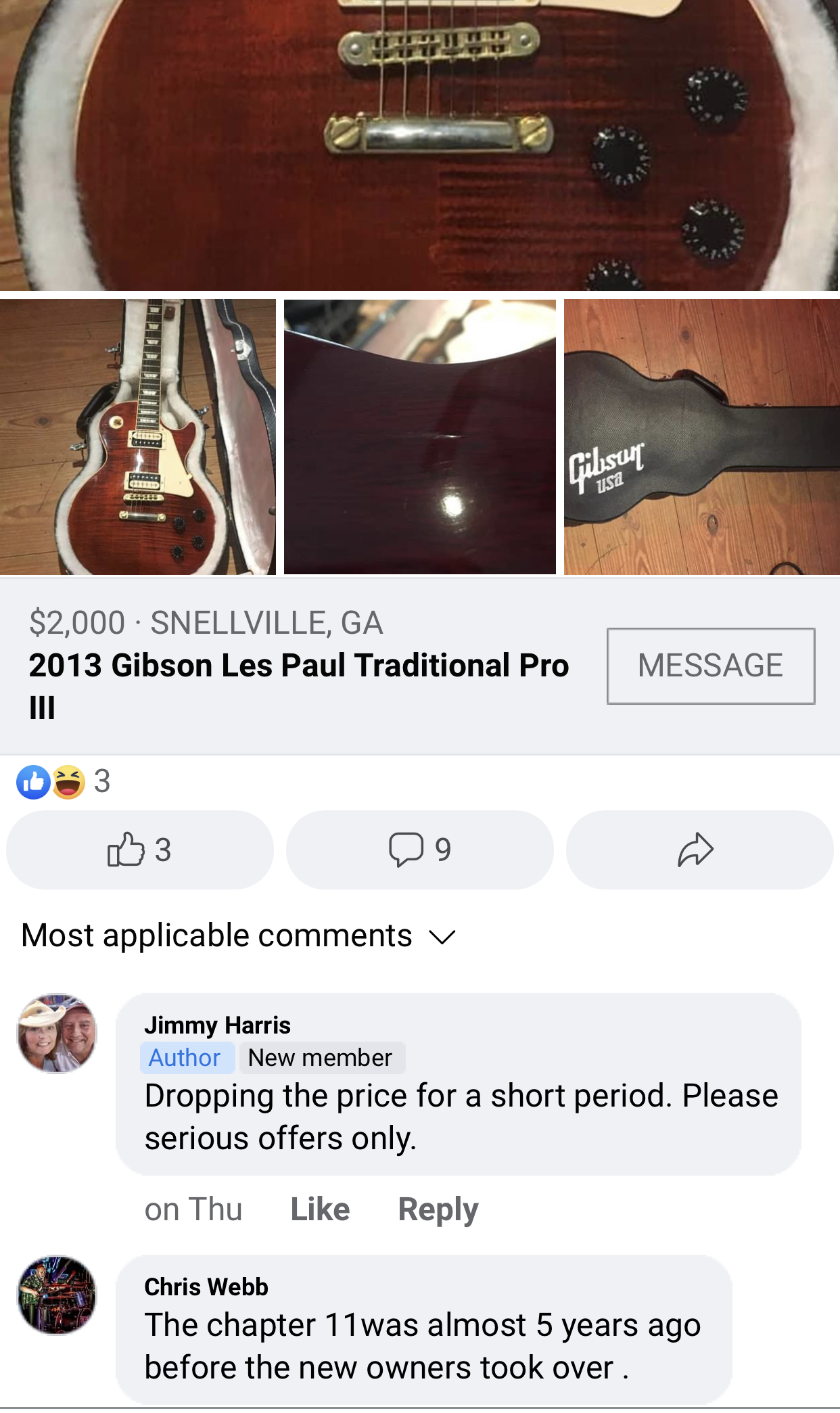Show who reacted to this post

(x=63, y=782)
